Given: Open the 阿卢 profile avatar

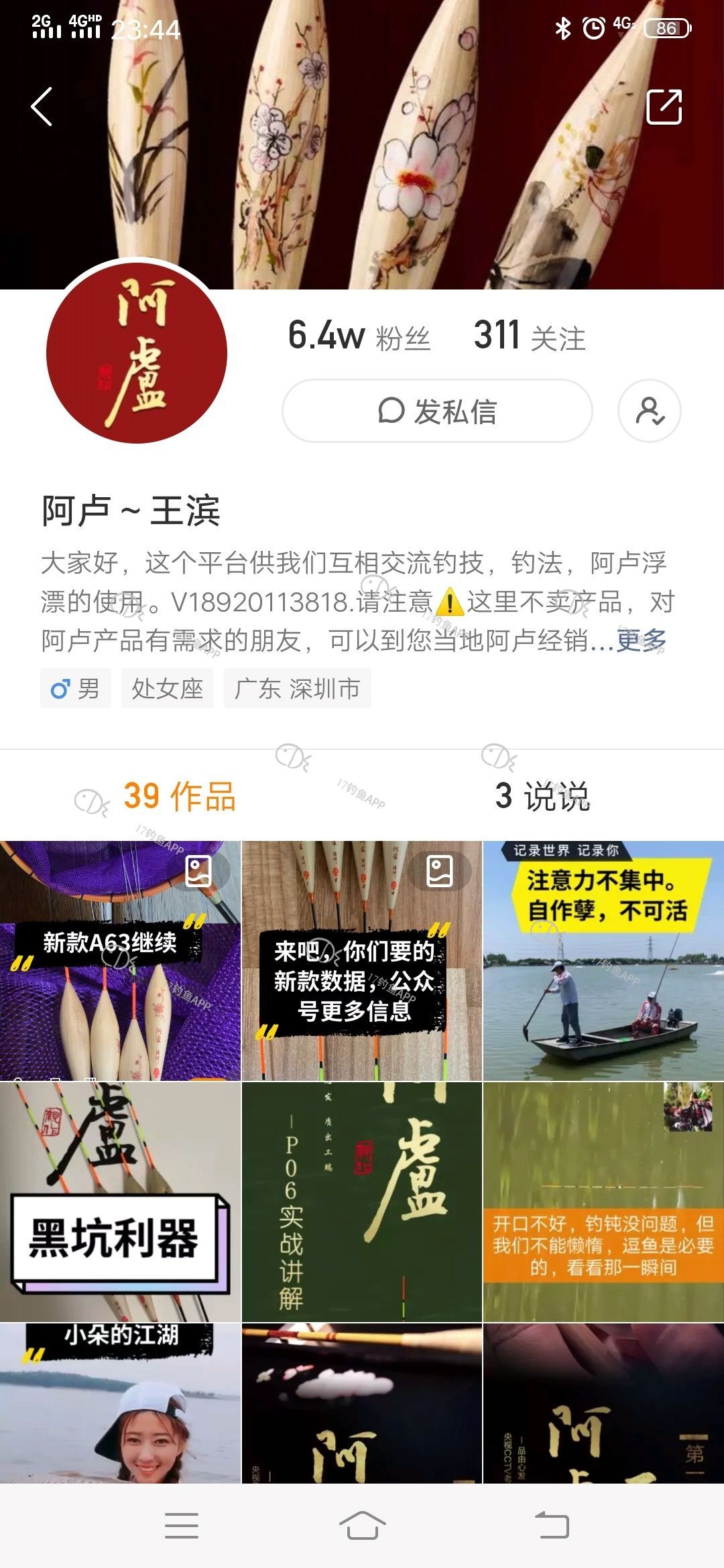Looking at the screenshot, I should (137, 353).
